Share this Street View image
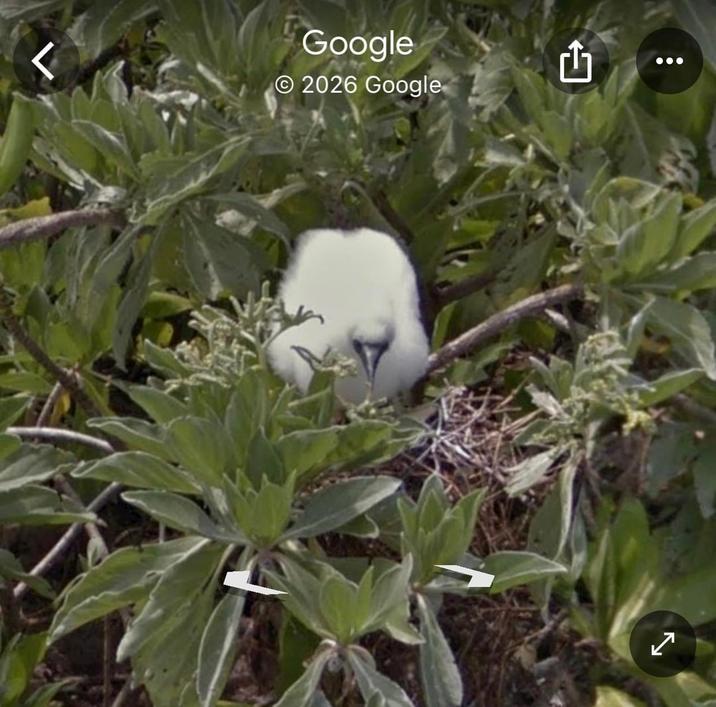This screenshot has height=707, width=716. (x=576, y=61)
